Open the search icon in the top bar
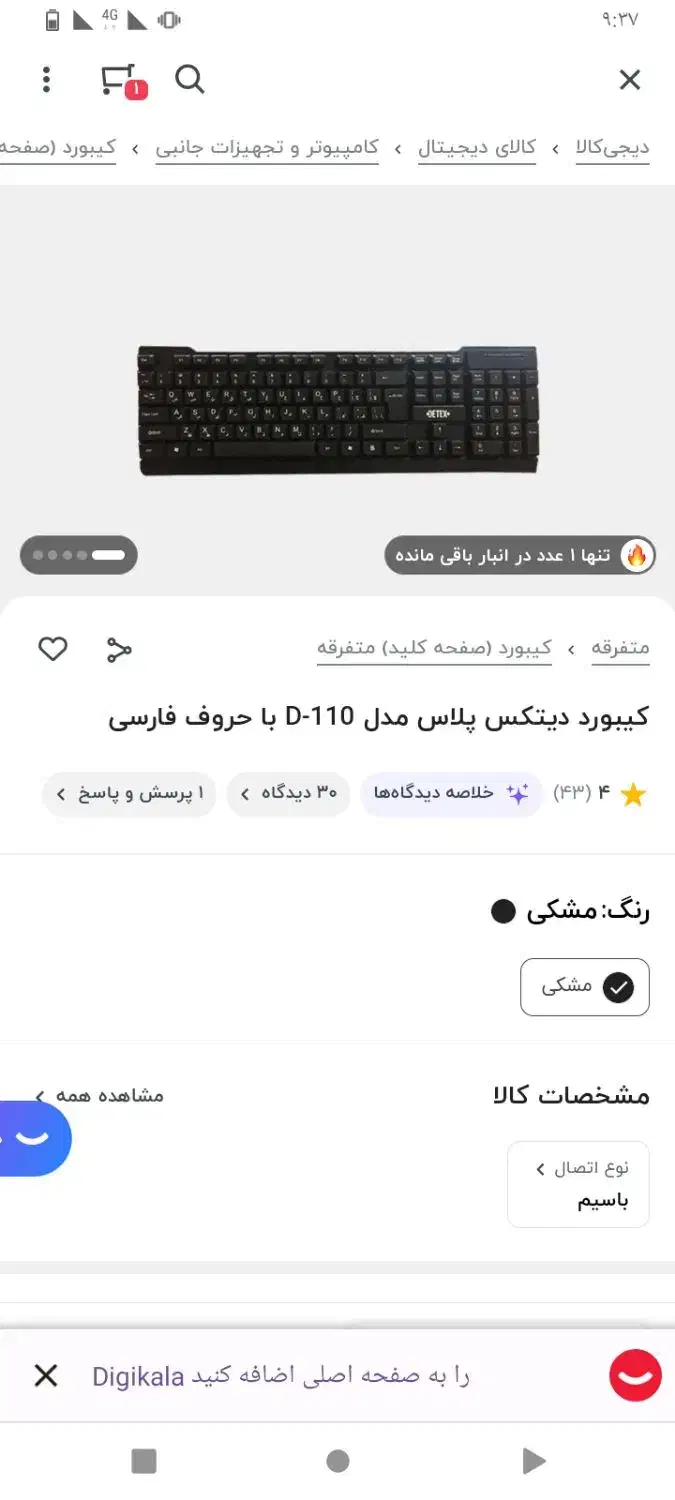Screen dimensions: 675x1500 189,79
